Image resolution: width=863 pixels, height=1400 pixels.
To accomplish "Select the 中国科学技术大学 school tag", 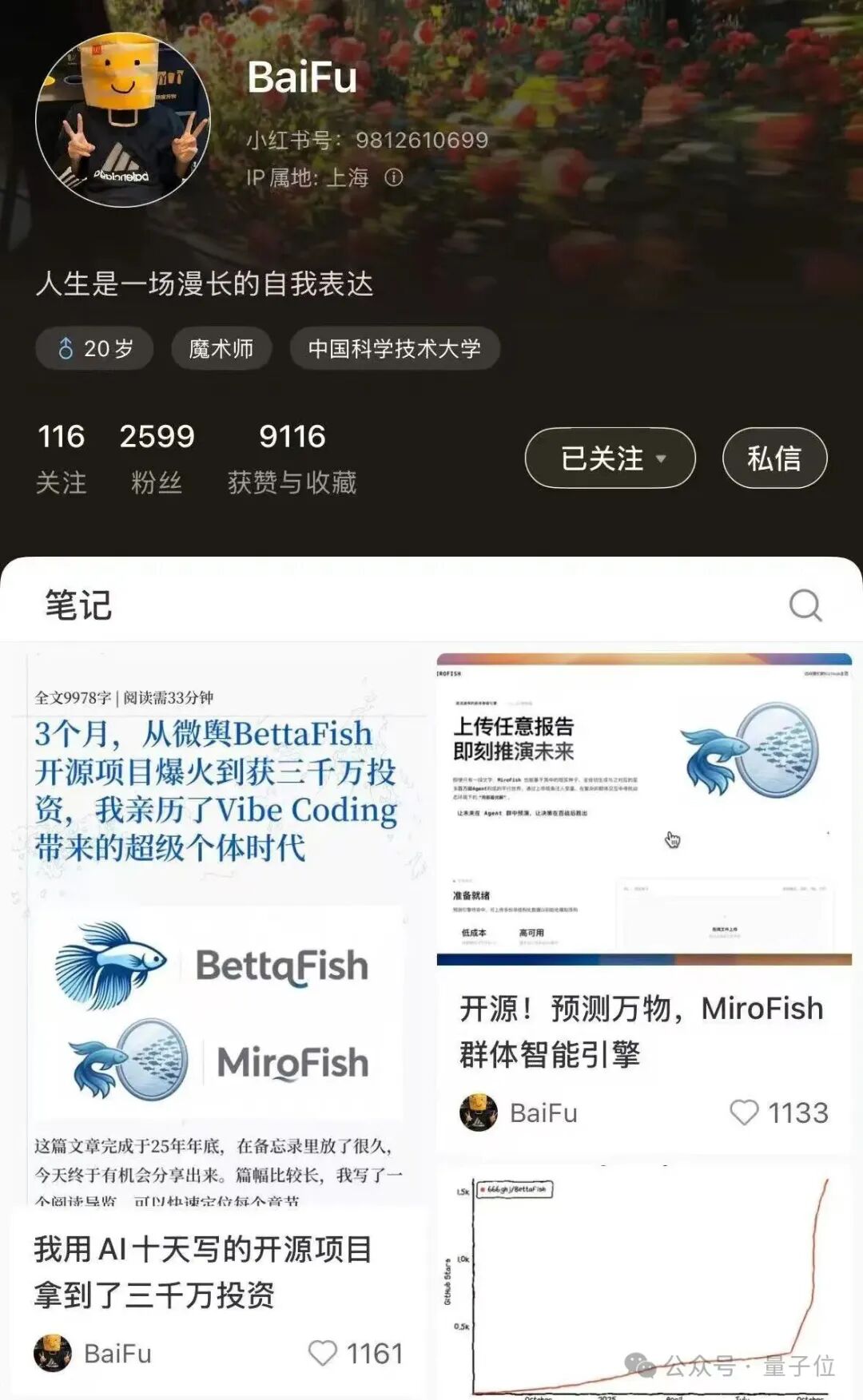I will click(395, 347).
